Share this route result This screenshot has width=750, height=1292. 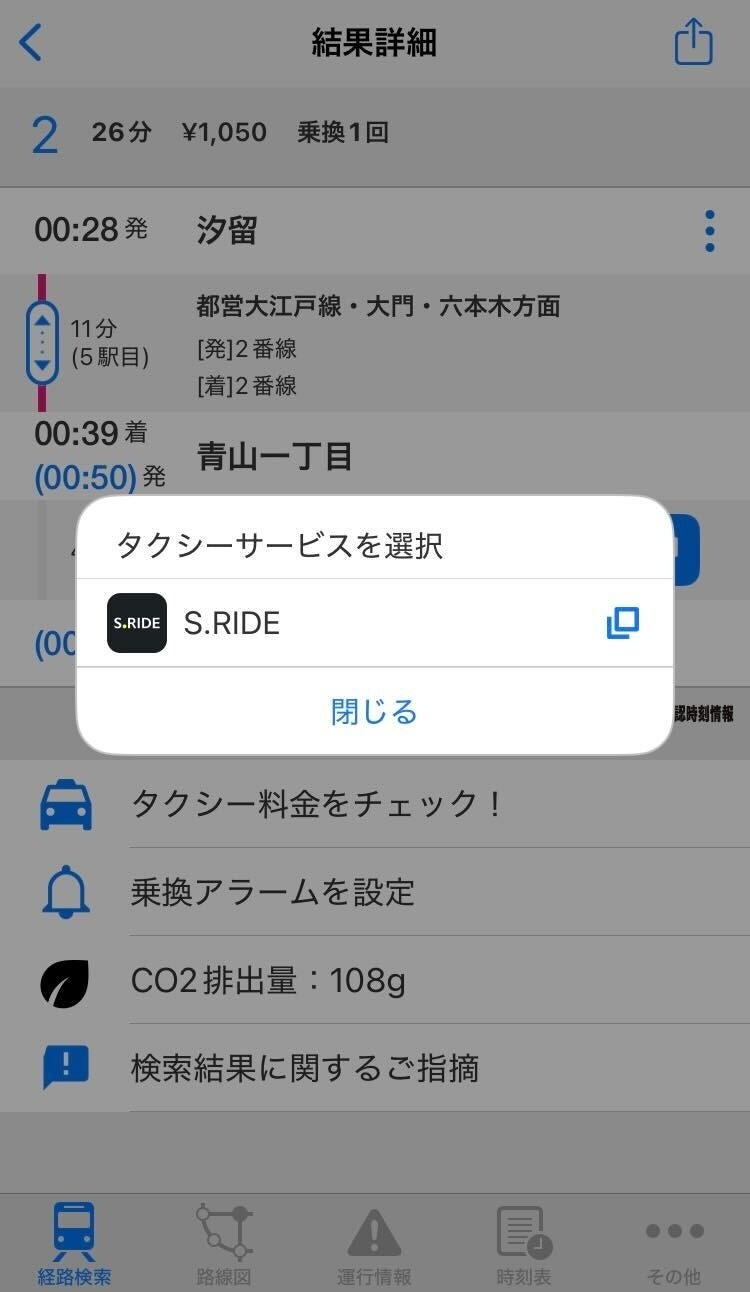[693, 43]
